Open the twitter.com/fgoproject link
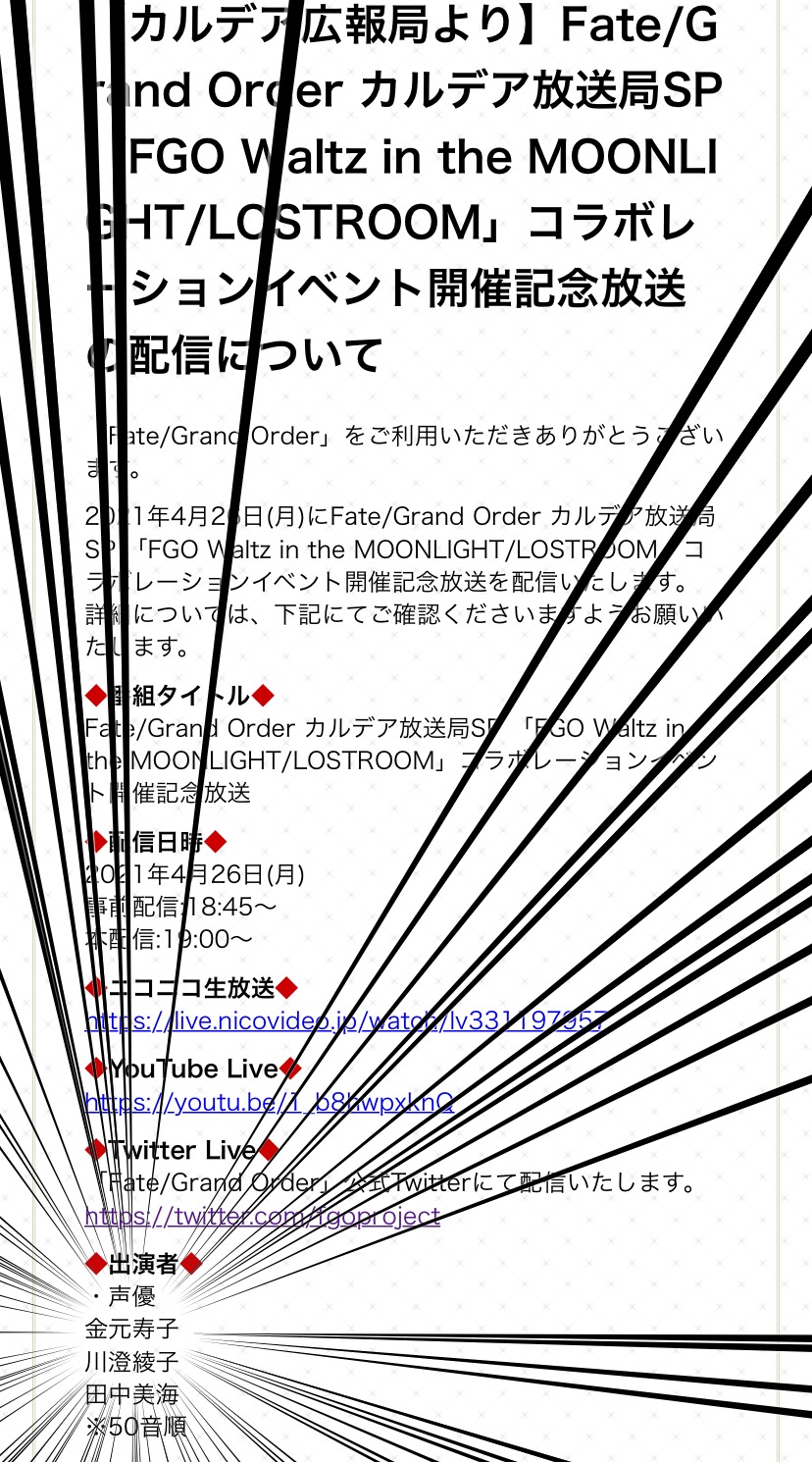 tap(263, 1217)
